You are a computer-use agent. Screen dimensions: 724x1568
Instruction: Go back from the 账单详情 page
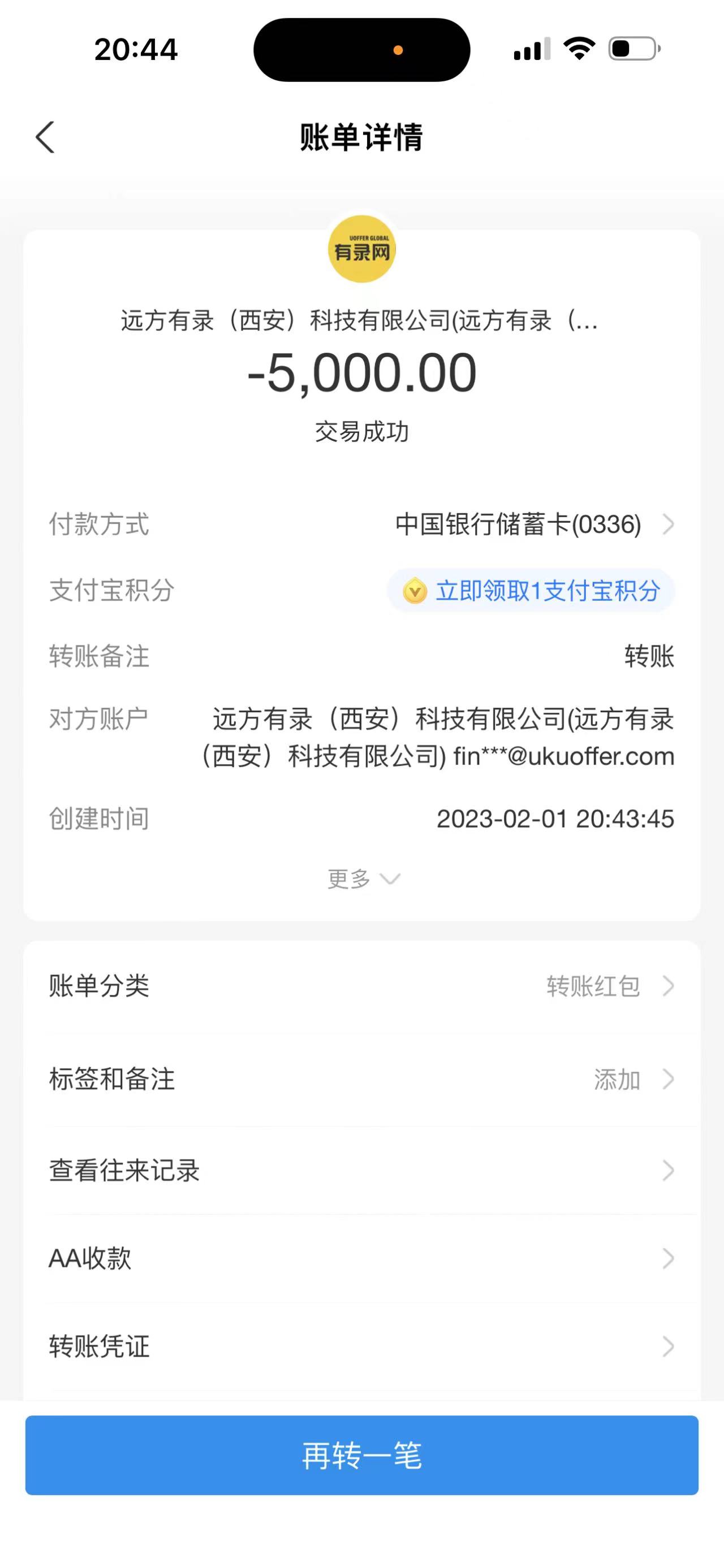(x=46, y=137)
